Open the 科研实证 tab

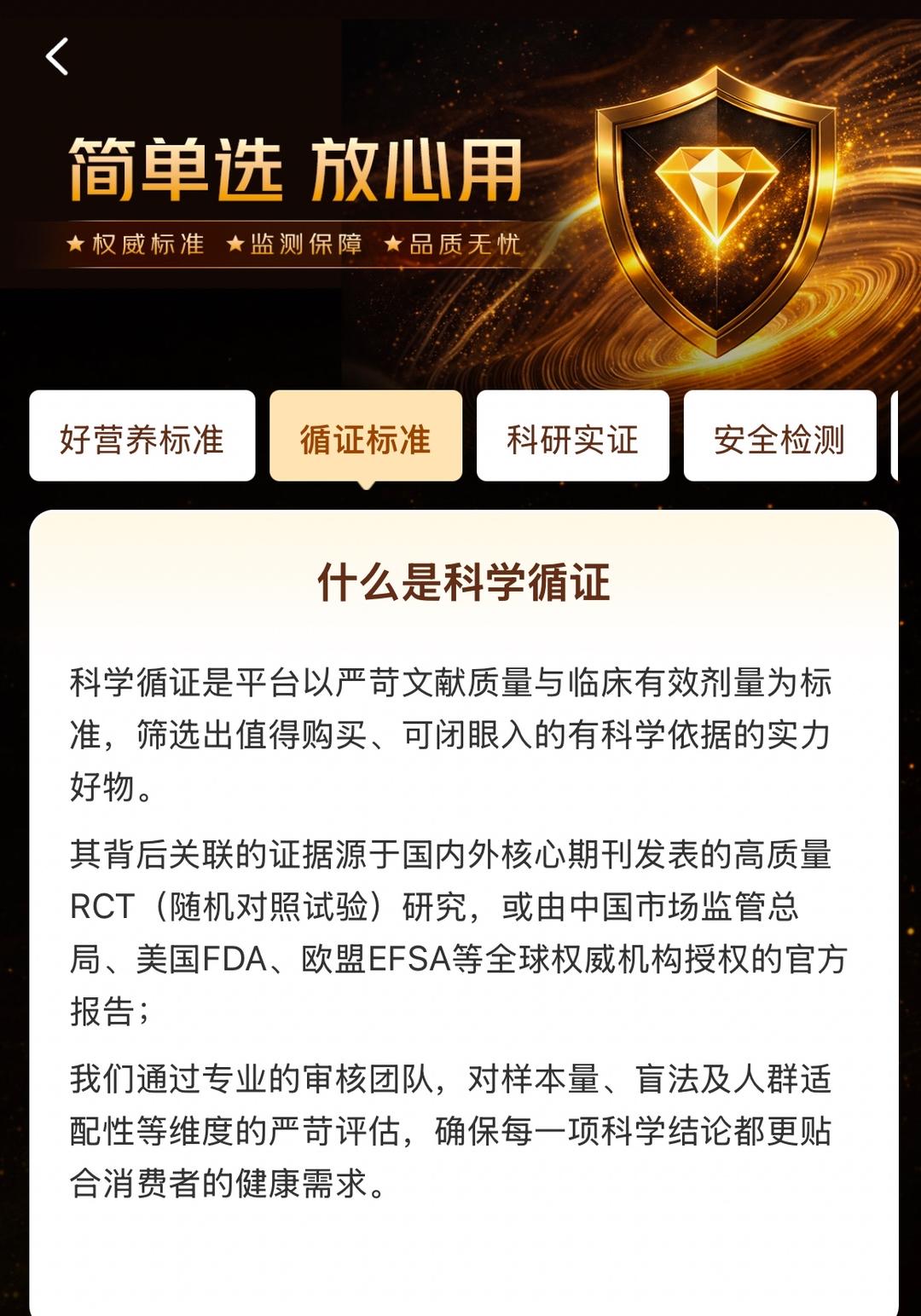coord(572,436)
